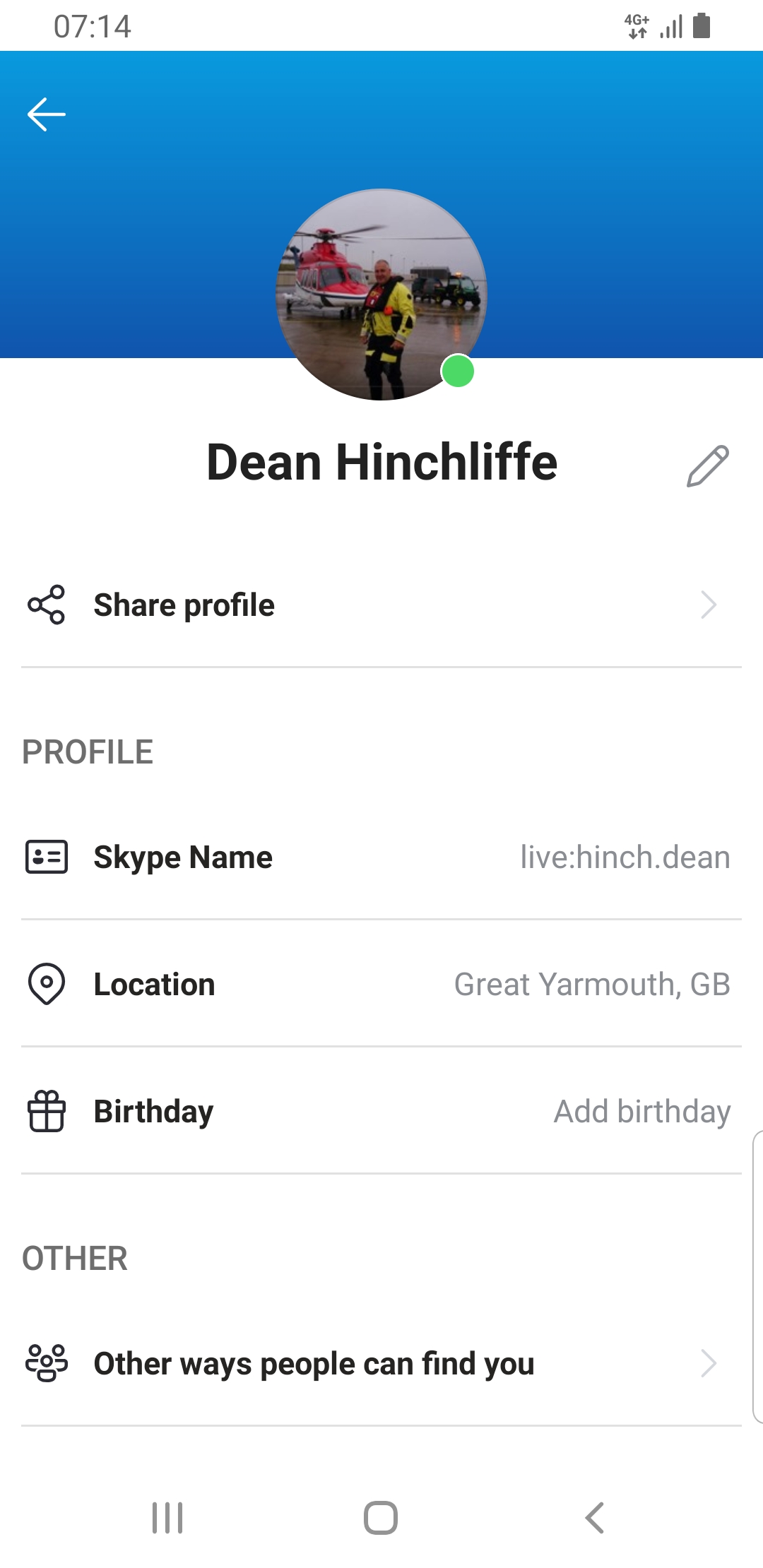This screenshot has height=1568, width=763.
Task: Go back using the top-left arrow
Action: pyautogui.click(x=47, y=114)
